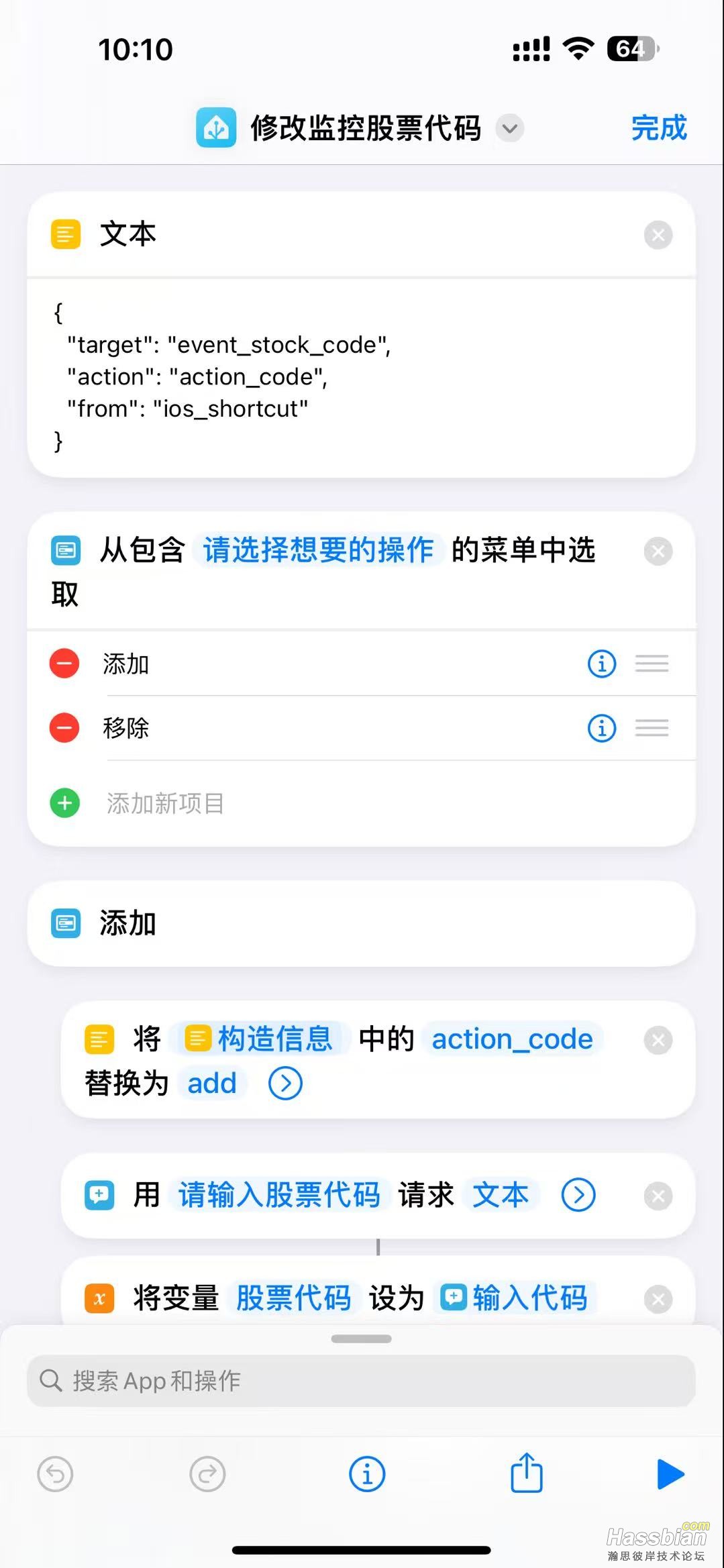
Task: Edit the add replacement value
Action: click(x=212, y=1084)
